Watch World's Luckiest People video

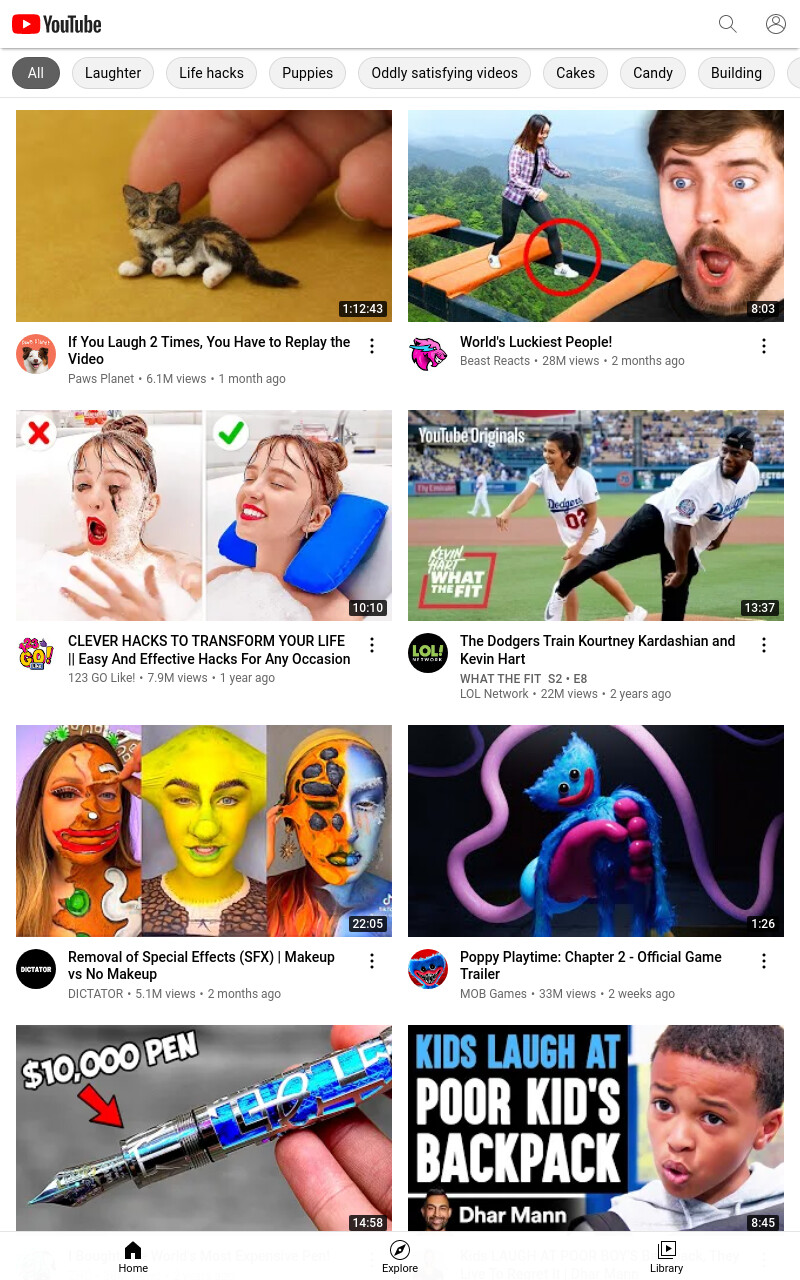coord(596,216)
